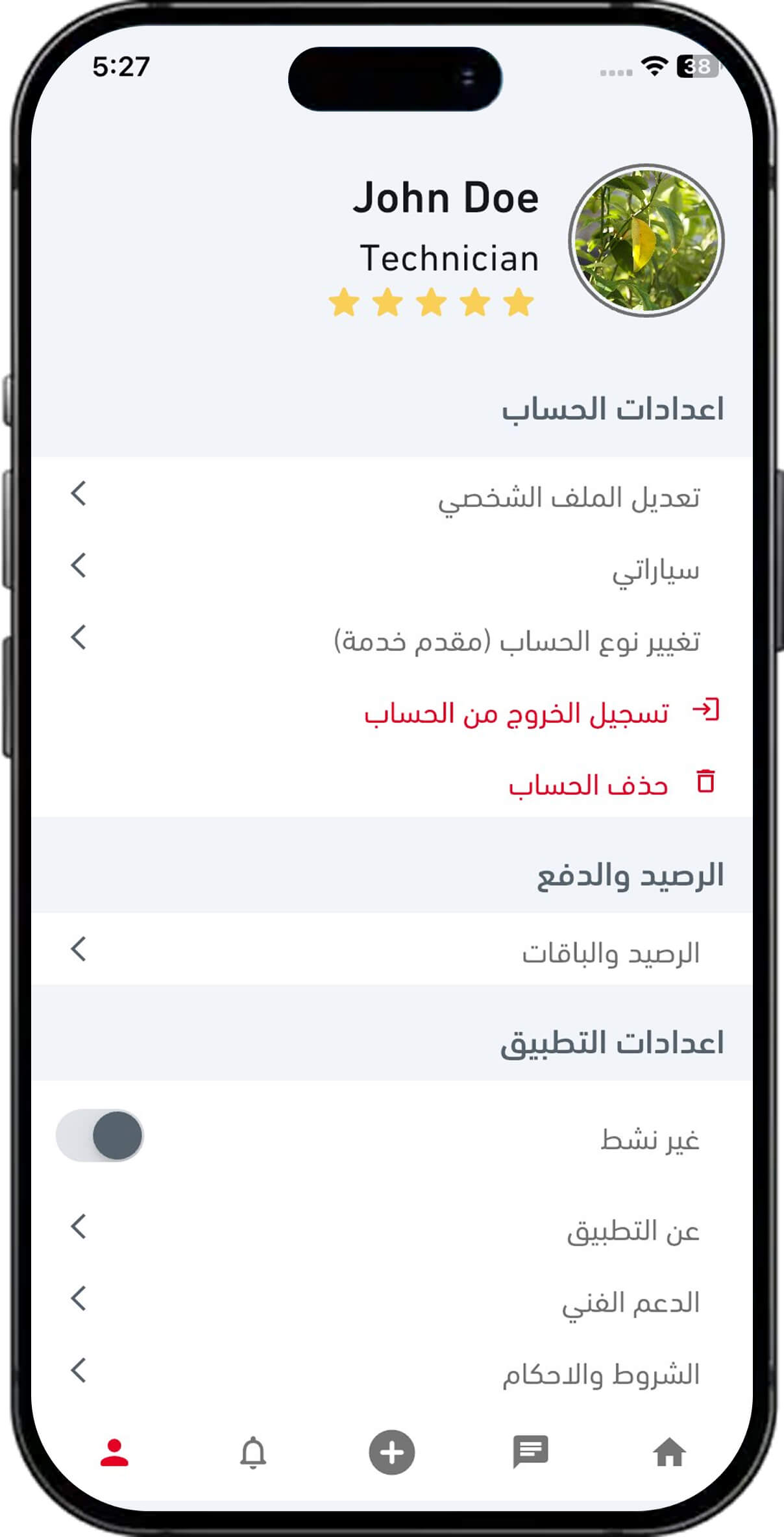This screenshot has width=784, height=1537.
Task: Open عن التطبيق (about the app)
Action: tap(391, 1228)
